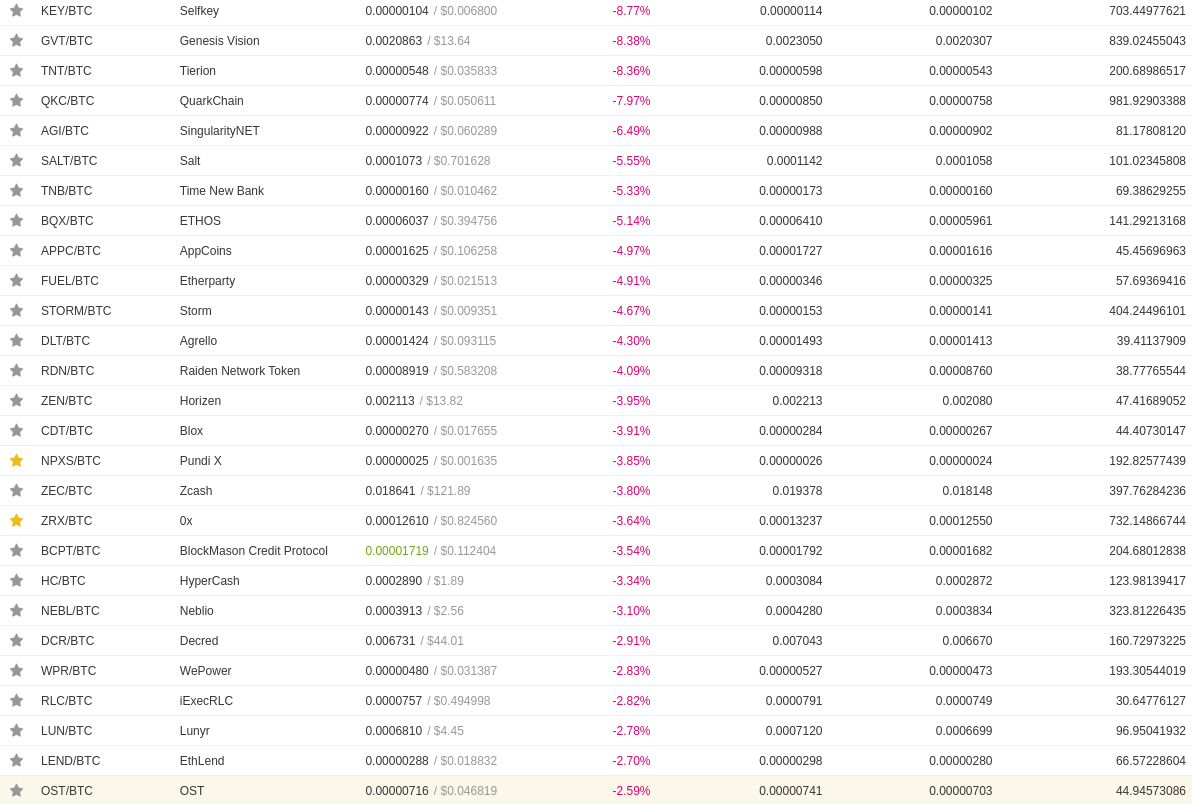1192x804 pixels.
Task: Select the SALT/BTC trading pair
Action: click(69, 161)
